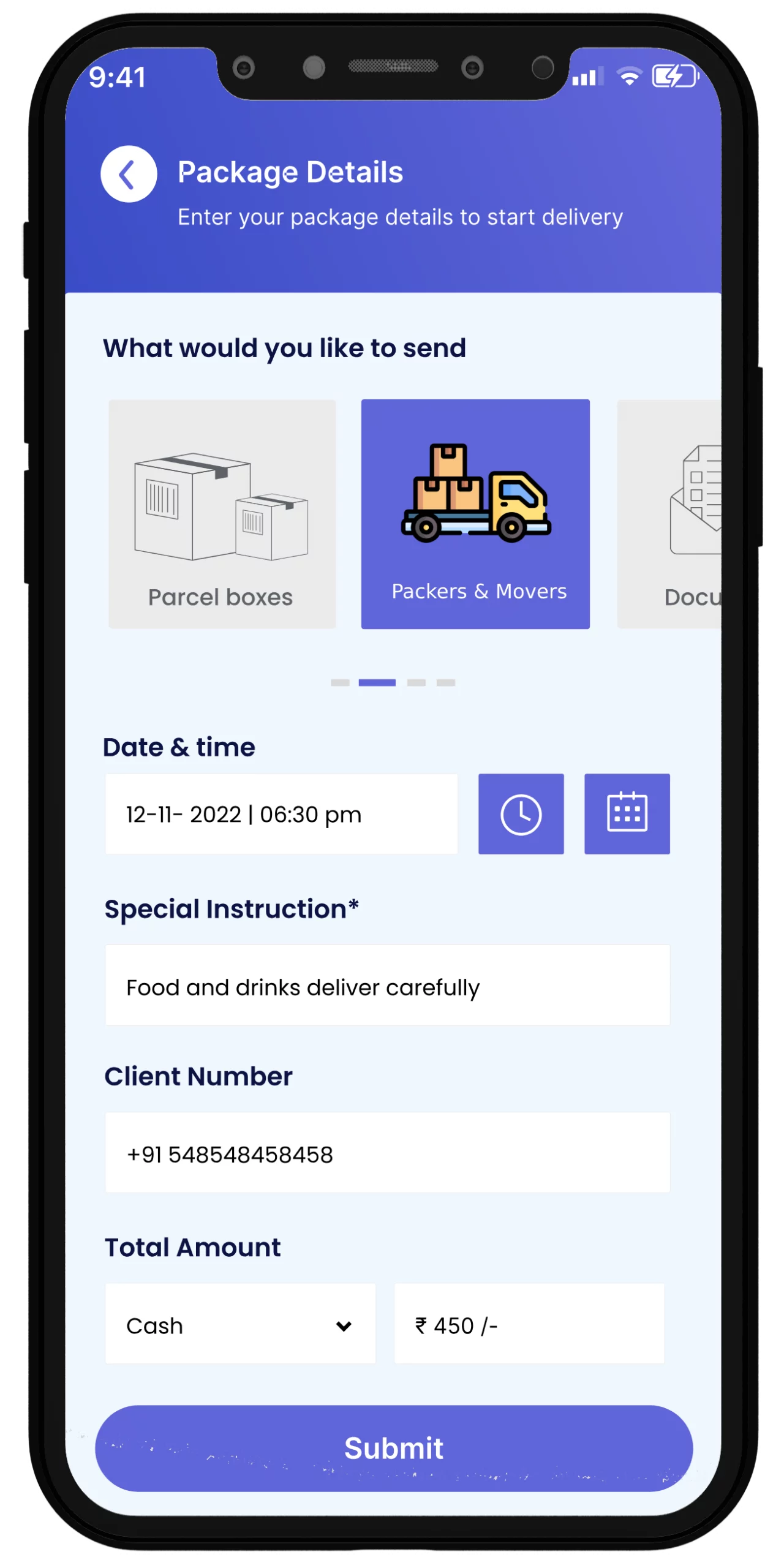Select the Parcel boxes card
784x1568 pixels.
click(x=222, y=513)
